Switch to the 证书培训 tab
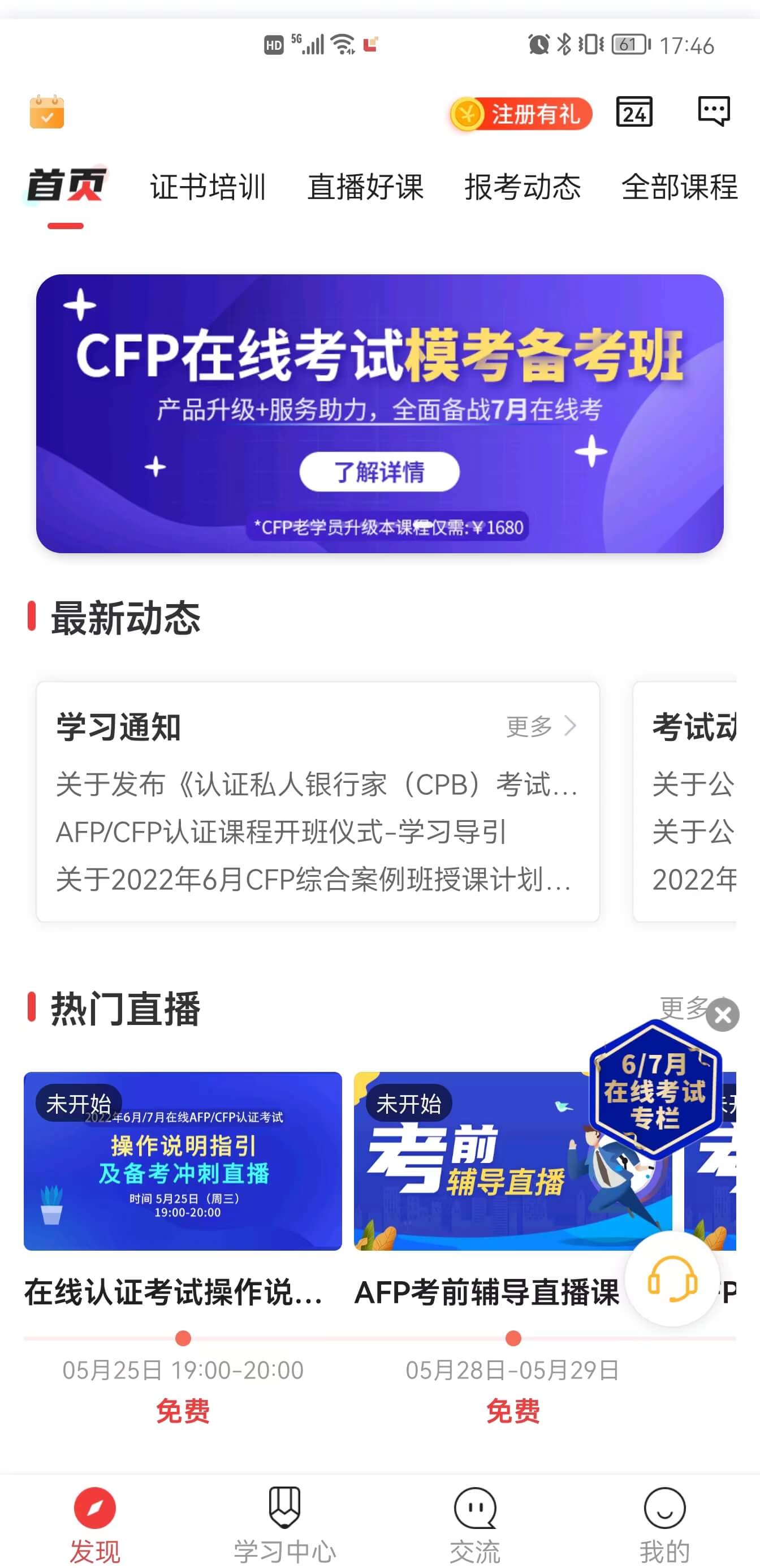The height and width of the screenshot is (1568, 760). click(x=208, y=187)
